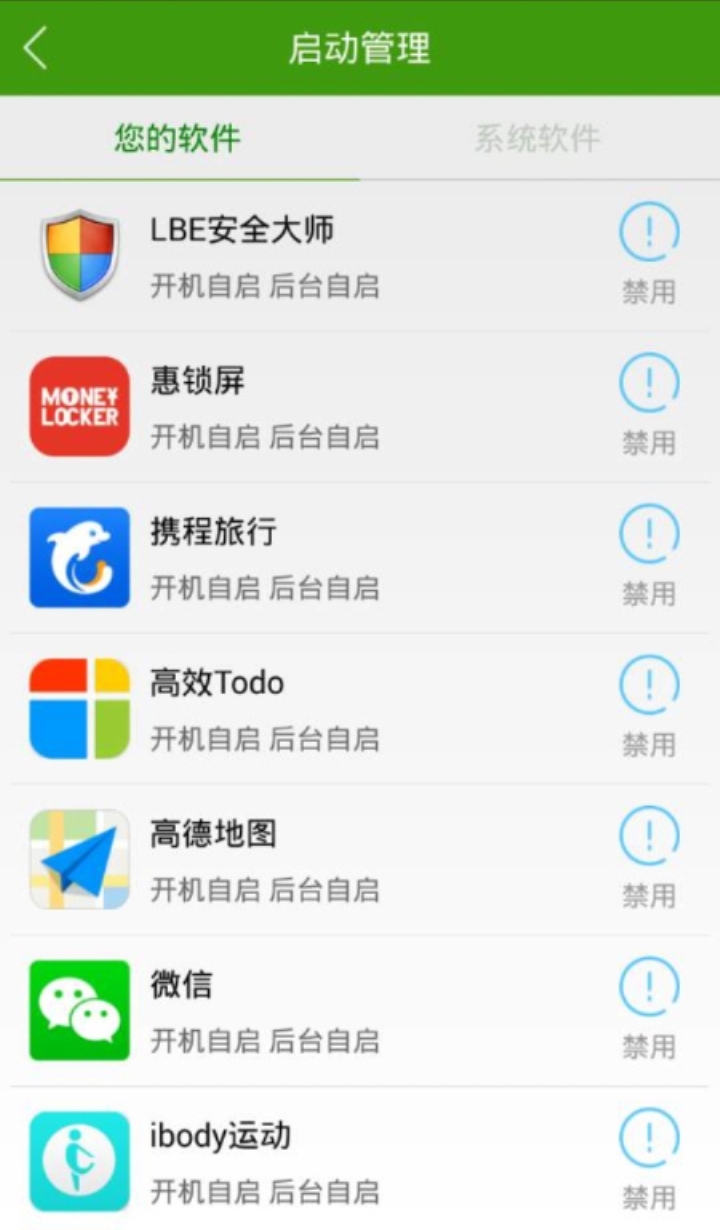Switch to the 系统软件 tab
The height and width of the screenshot is (1230, 720).
(x=537, y=138)
